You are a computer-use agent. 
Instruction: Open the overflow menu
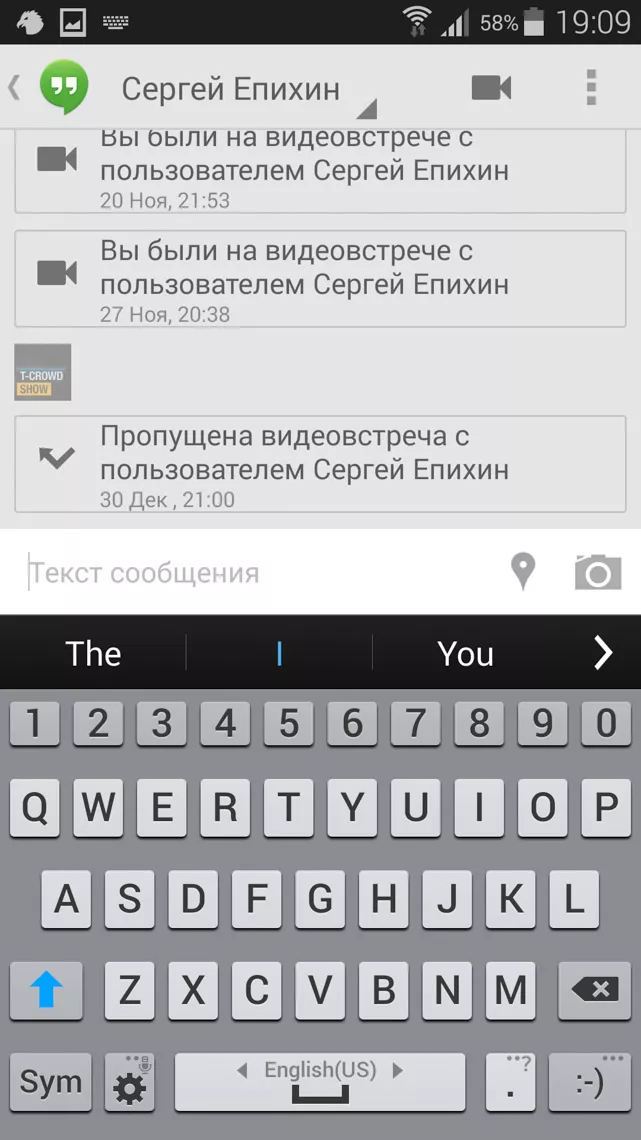pos(591,88)
